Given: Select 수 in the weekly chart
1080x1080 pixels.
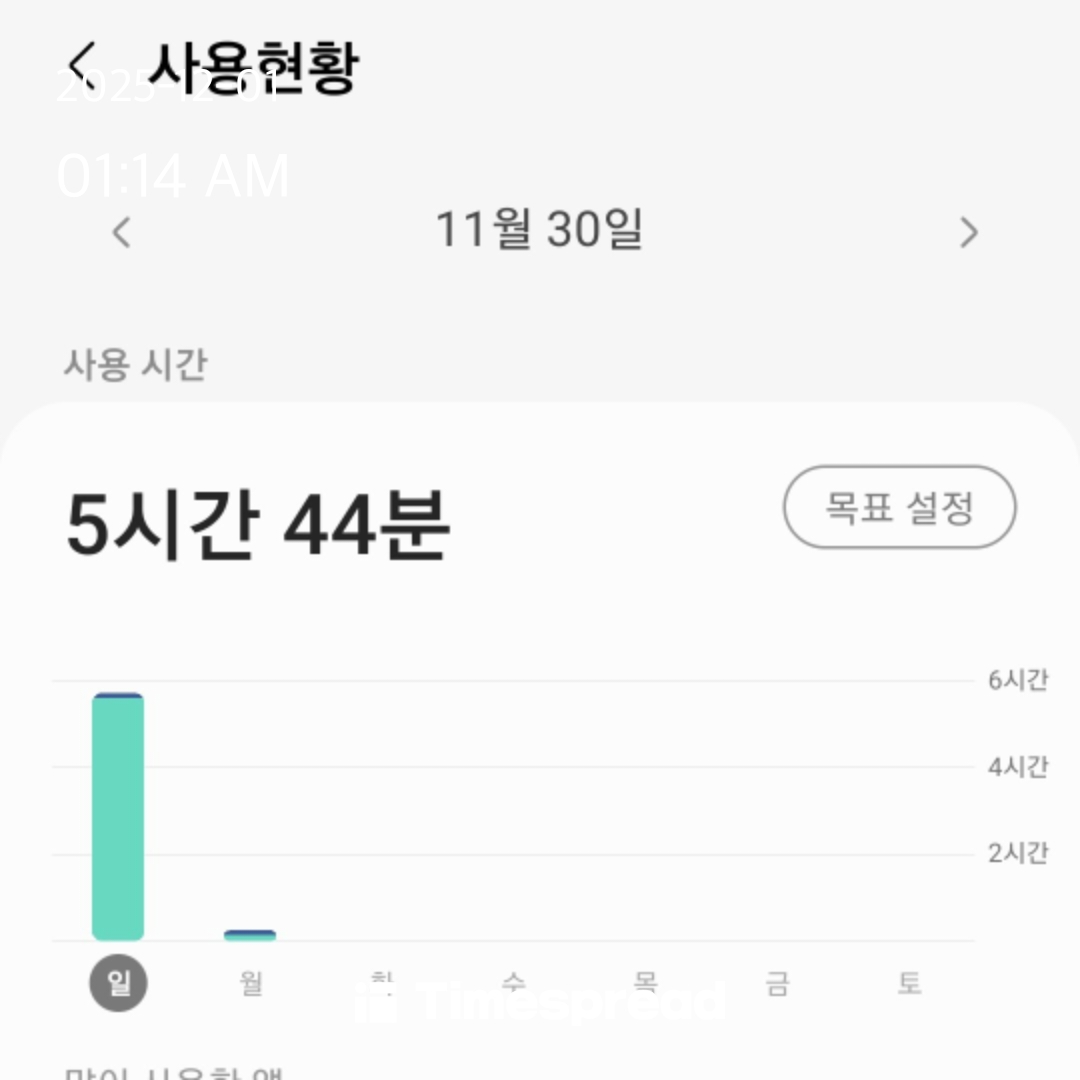Looking at the screenshot, I should pyautogui.click(x=514, y=984).
